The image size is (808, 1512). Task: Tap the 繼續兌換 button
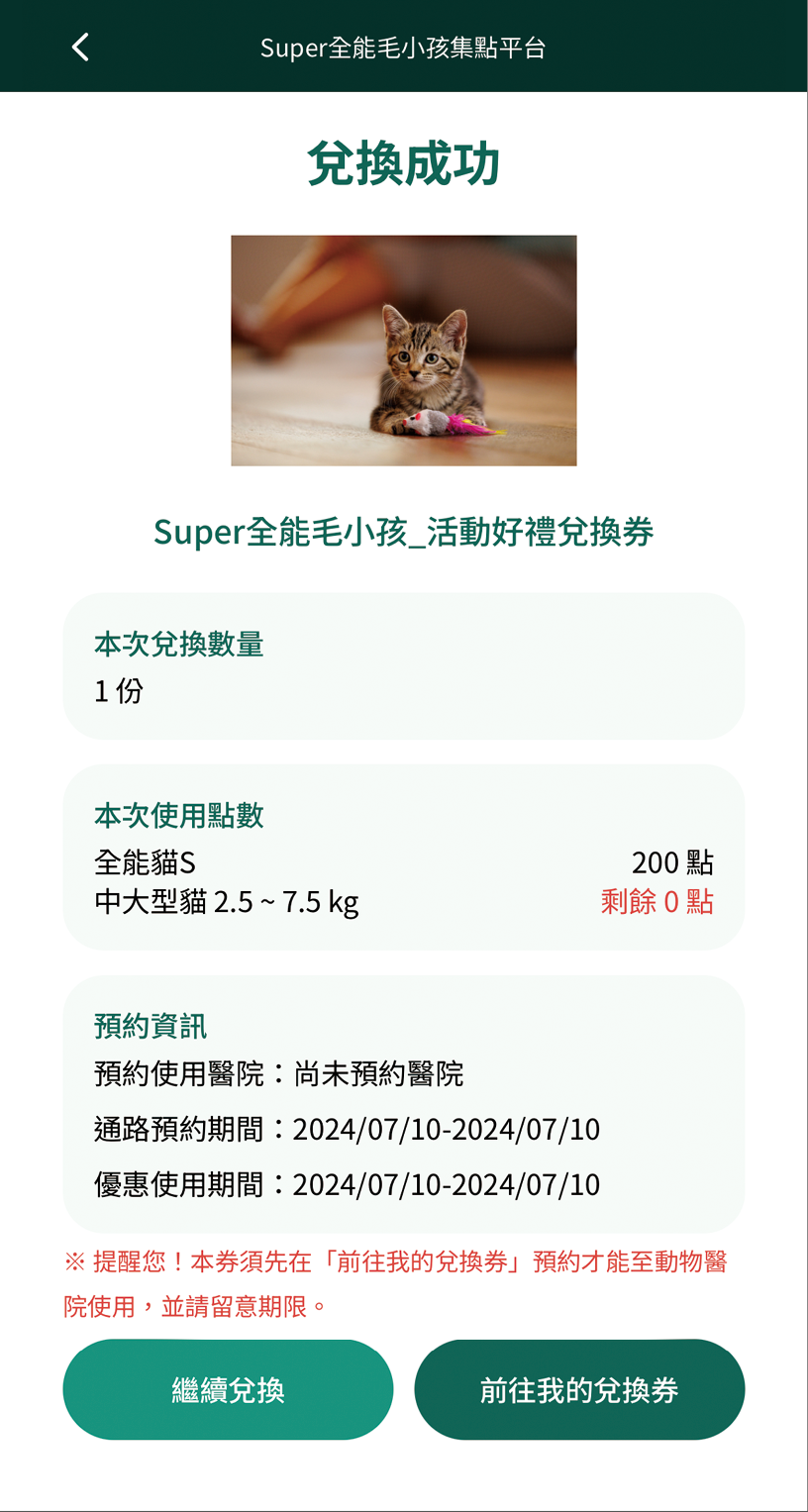click(228, 1389)
